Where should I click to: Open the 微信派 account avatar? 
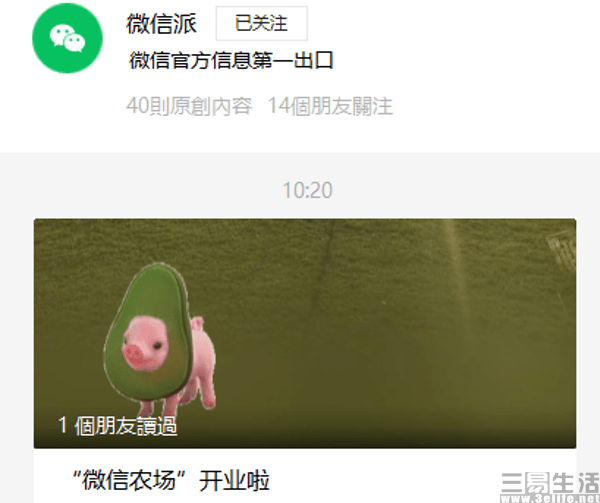[x=69, y=38]
